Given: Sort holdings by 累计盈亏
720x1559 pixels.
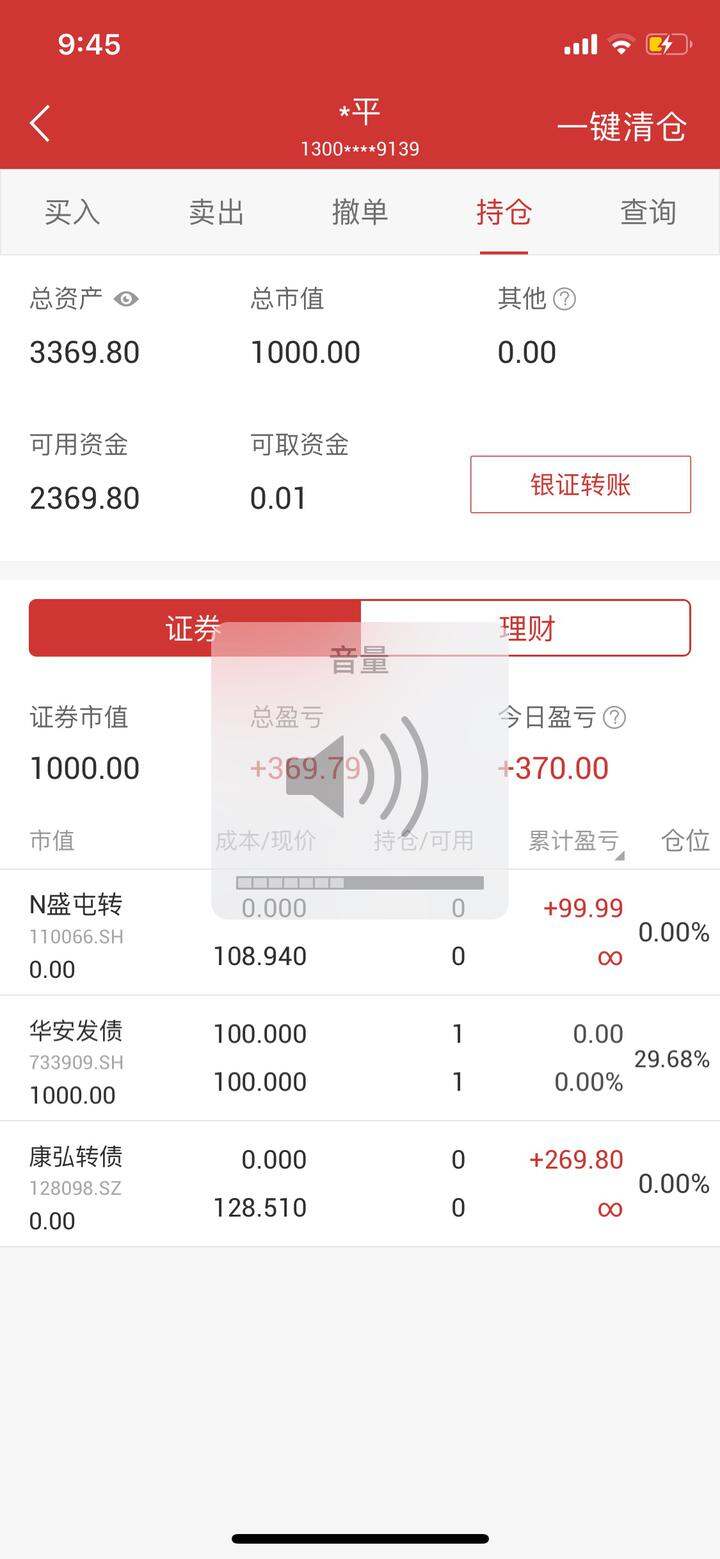Looking at the screenshot, I should pos(577,841).
